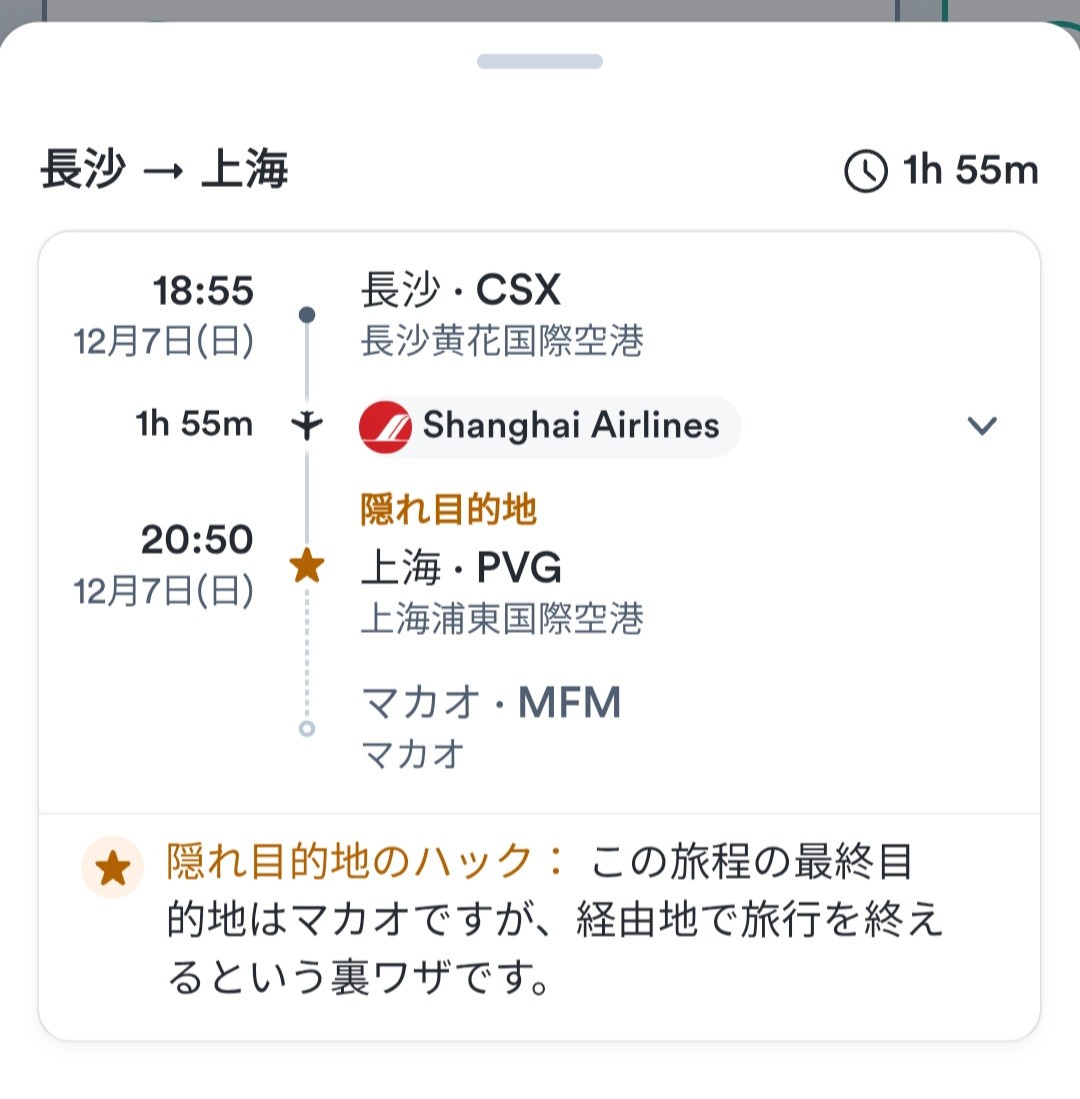Viewport: 1080px width, 1099px height.
Task: Select the departure dot marker at 長沙・CSX
Action: pyautogui.click(x=306, y=312)
